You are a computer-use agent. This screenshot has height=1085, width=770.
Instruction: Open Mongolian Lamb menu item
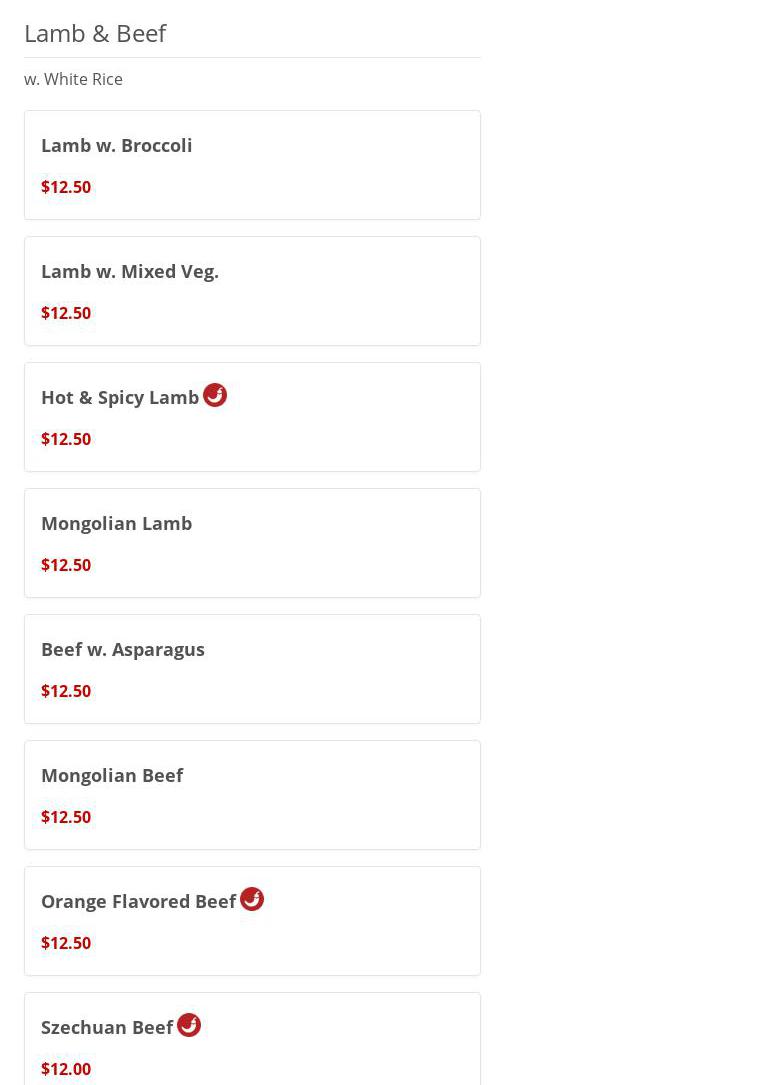point(252,543)
